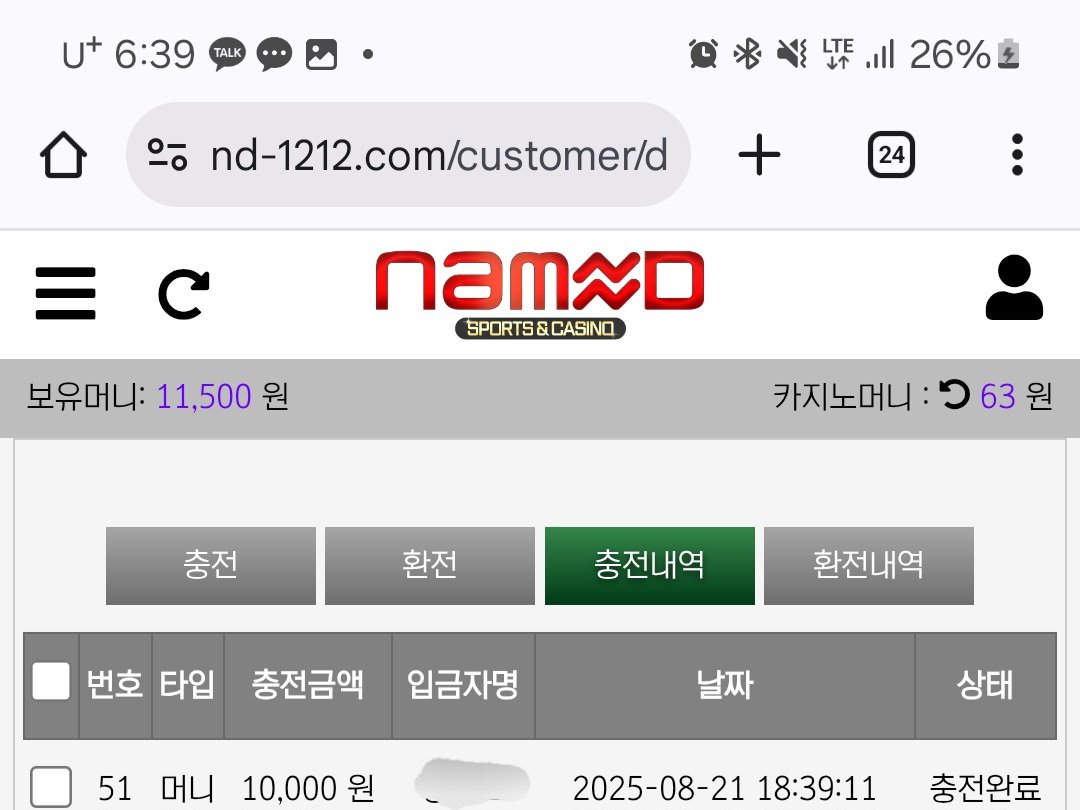Open the site hamburger menu
The image size is (1080, 810).
pos(66,294)
